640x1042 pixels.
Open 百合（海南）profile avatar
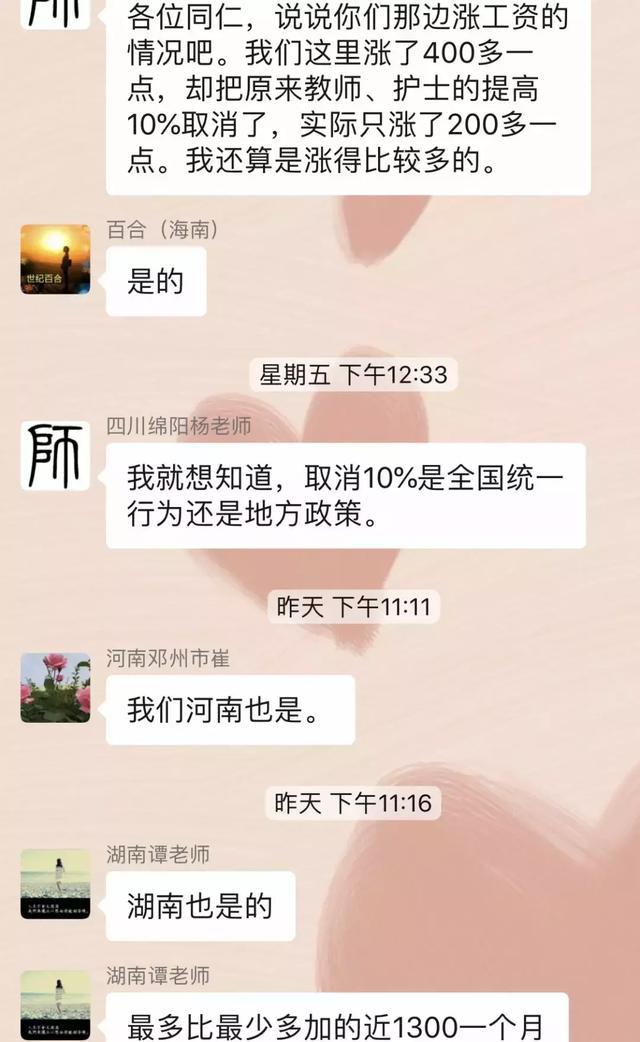55,259
